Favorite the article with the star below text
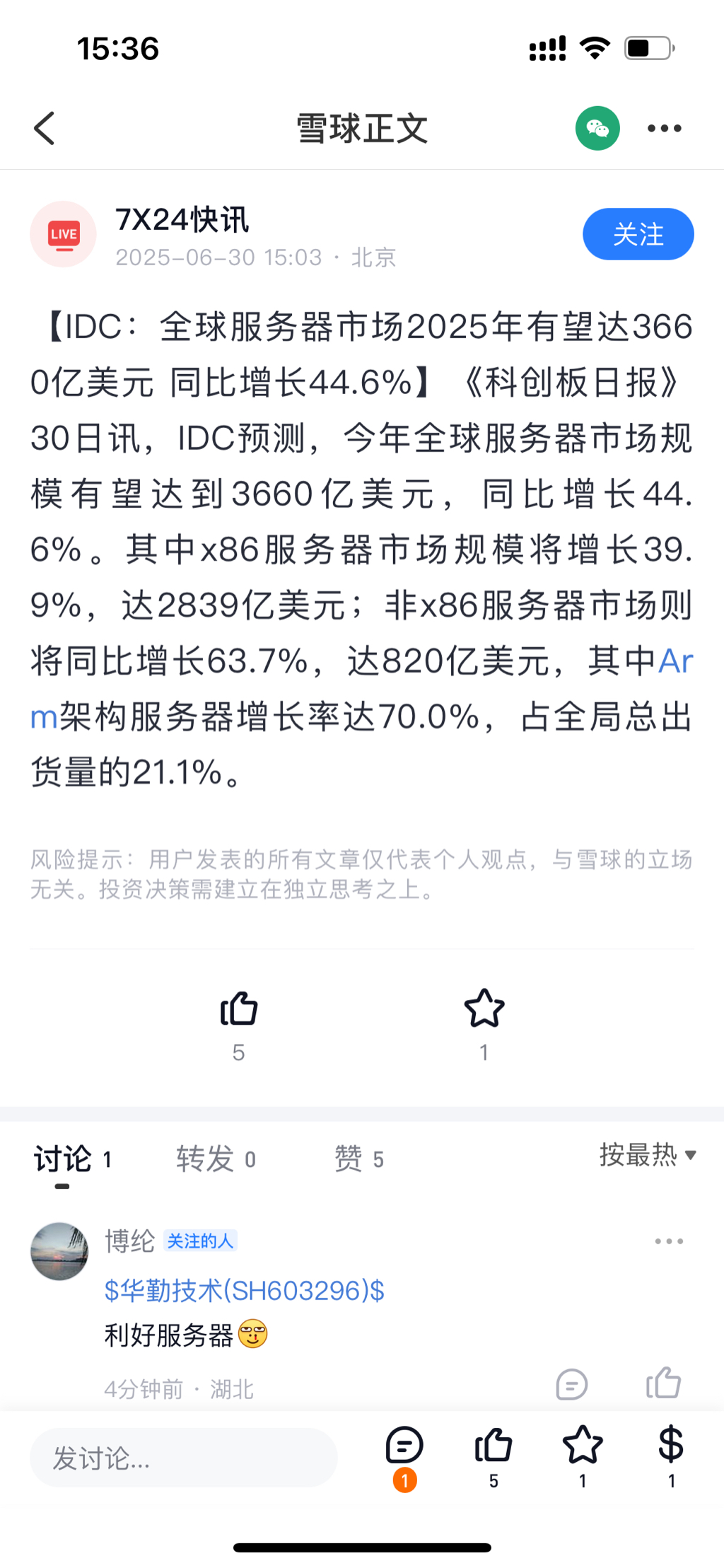This screenshot has width=724, height=1568. pos(484,1009)
